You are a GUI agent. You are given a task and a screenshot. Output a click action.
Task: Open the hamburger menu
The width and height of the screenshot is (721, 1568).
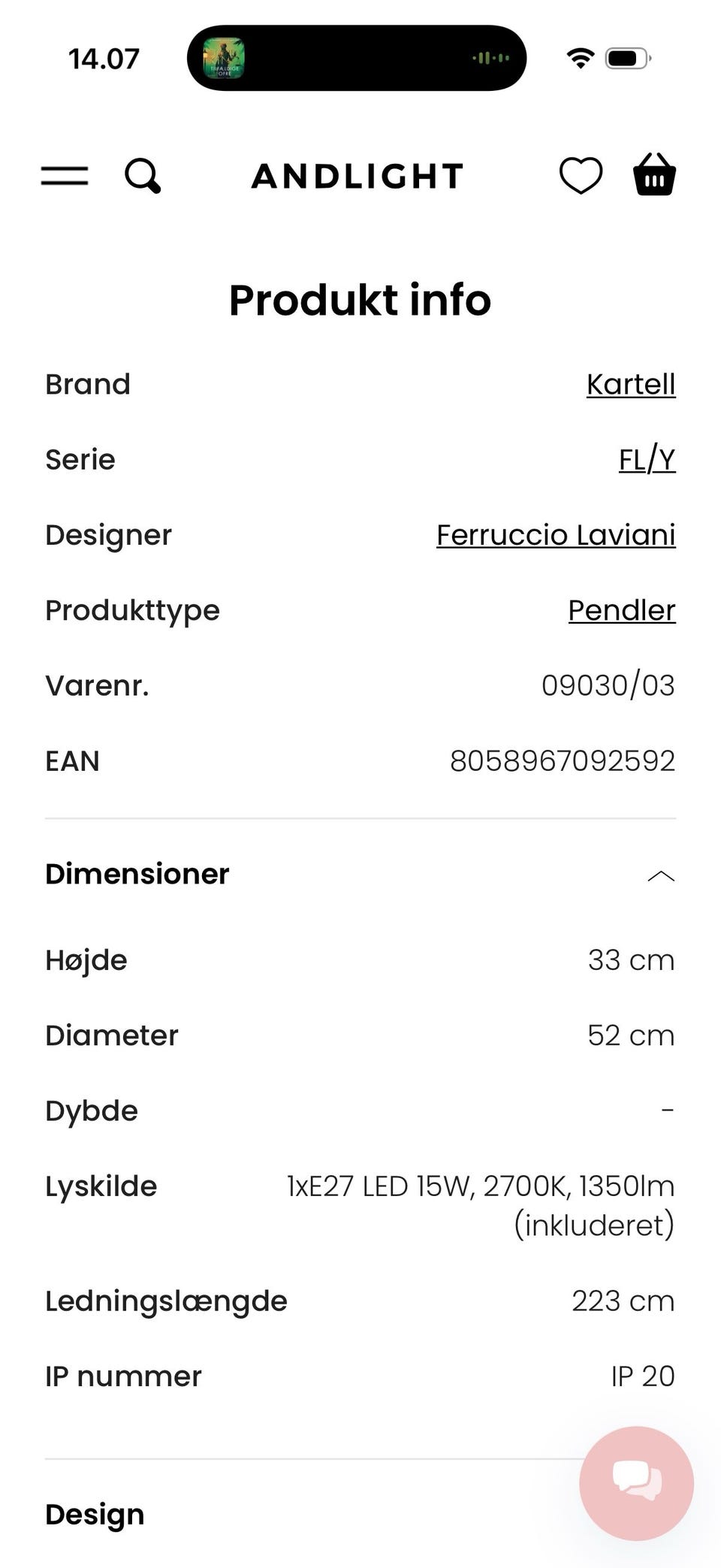tap(65, 176)
